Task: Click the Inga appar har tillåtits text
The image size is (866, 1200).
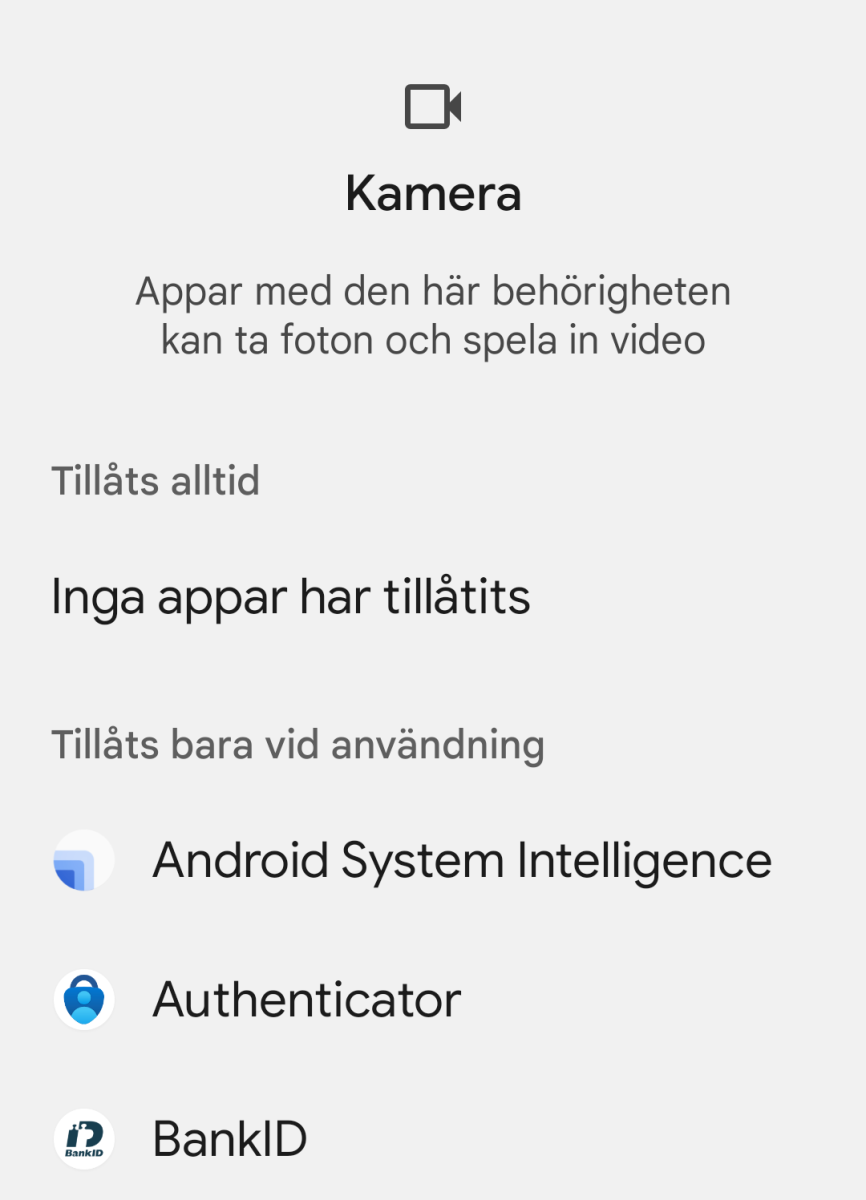Action: [290, 597]
